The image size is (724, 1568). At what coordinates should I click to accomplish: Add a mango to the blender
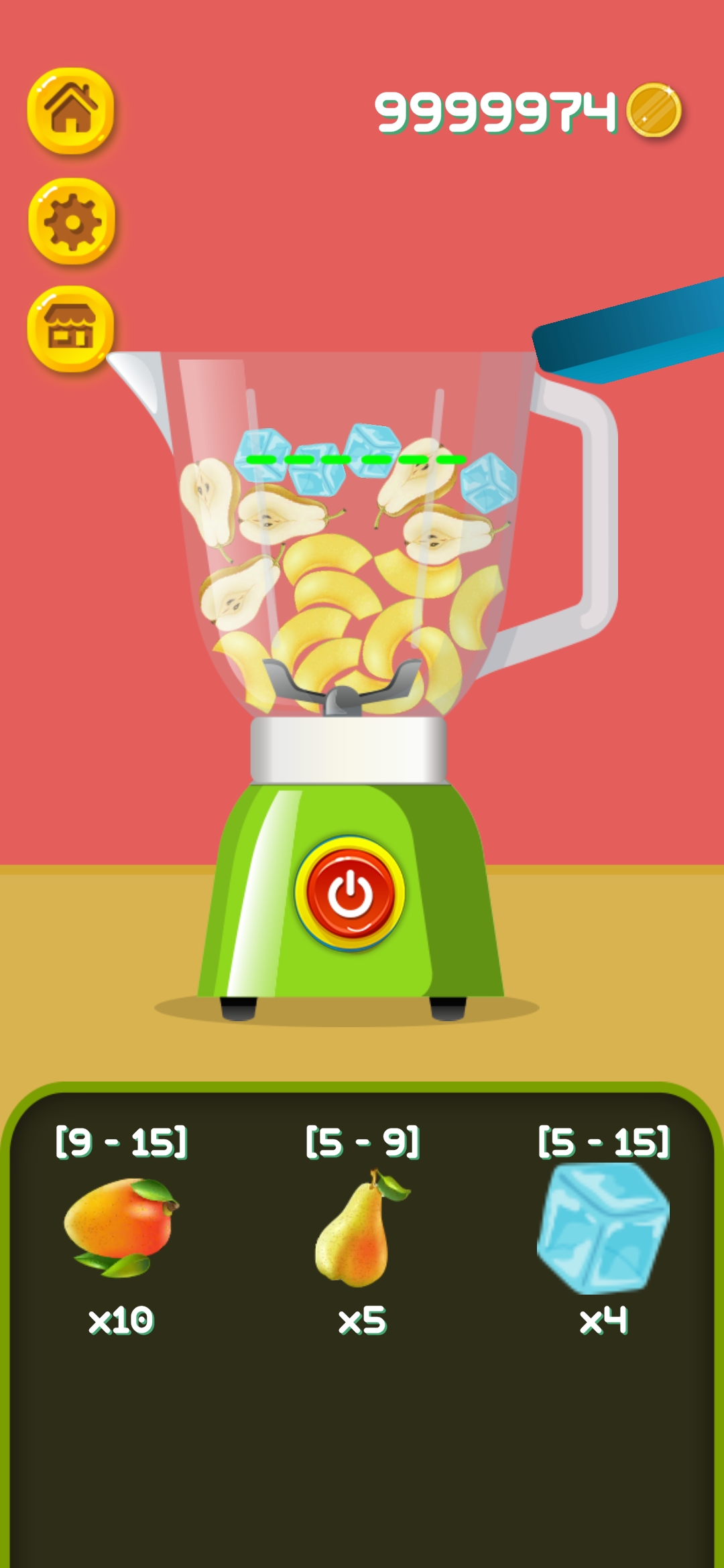pos(121,1228)
